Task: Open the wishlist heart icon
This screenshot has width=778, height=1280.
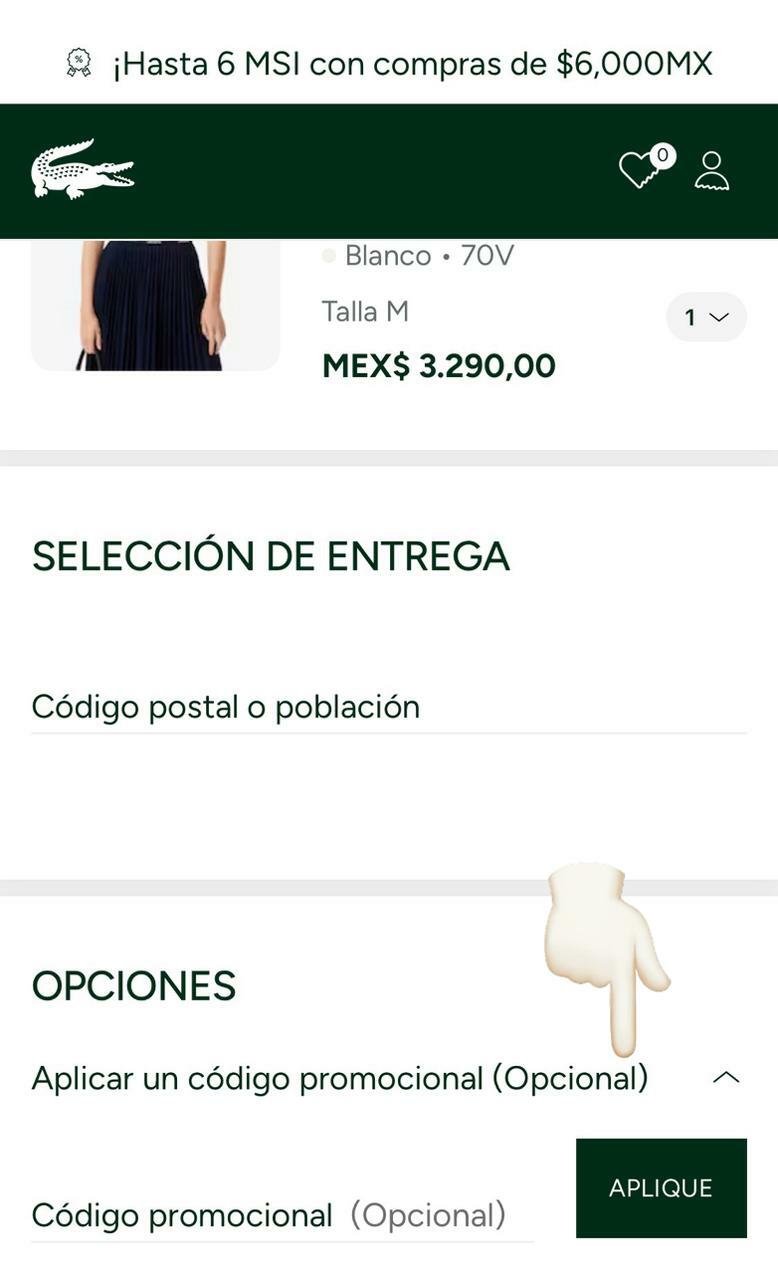Action: [640, 170]
